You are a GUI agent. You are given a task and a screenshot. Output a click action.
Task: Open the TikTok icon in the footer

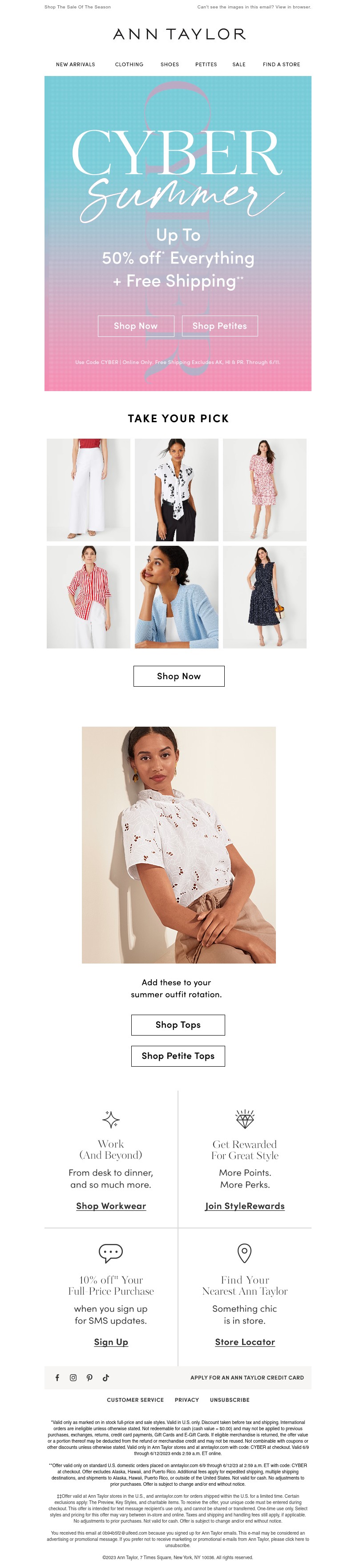[x=105, y=1378]
